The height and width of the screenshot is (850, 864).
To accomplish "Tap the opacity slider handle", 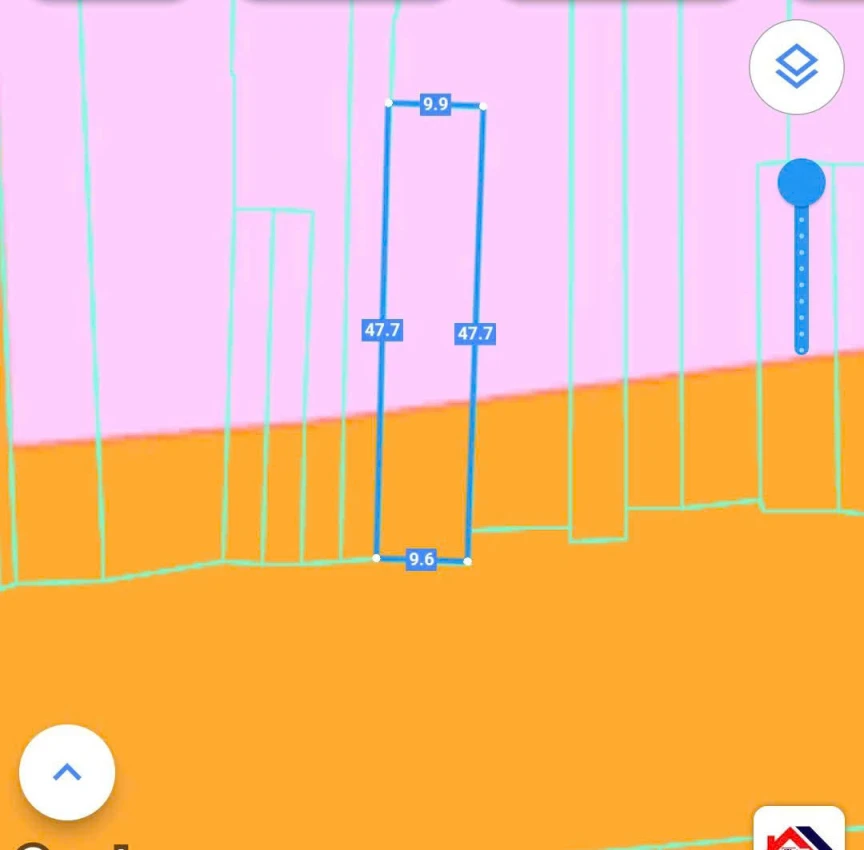I will tap(801, 183).
